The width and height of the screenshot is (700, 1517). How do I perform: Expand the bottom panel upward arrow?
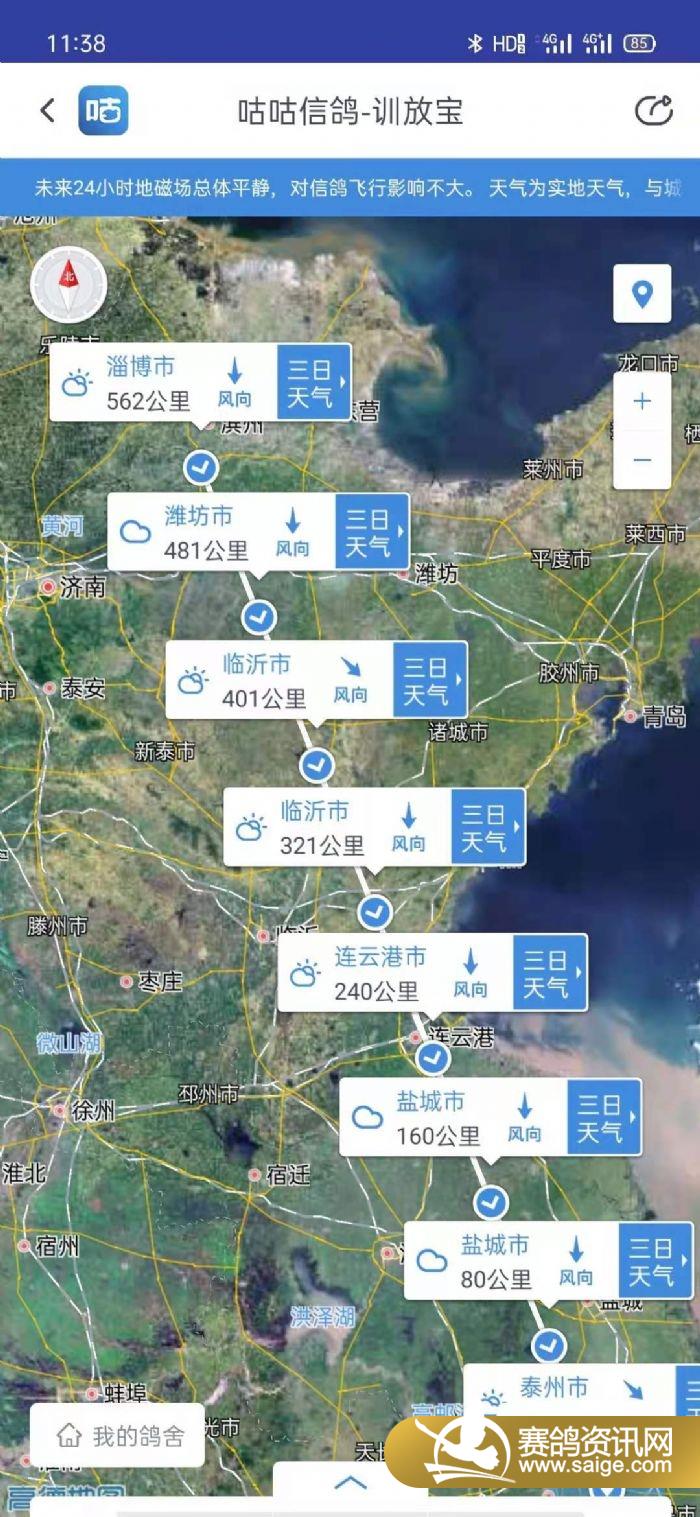350,1483
